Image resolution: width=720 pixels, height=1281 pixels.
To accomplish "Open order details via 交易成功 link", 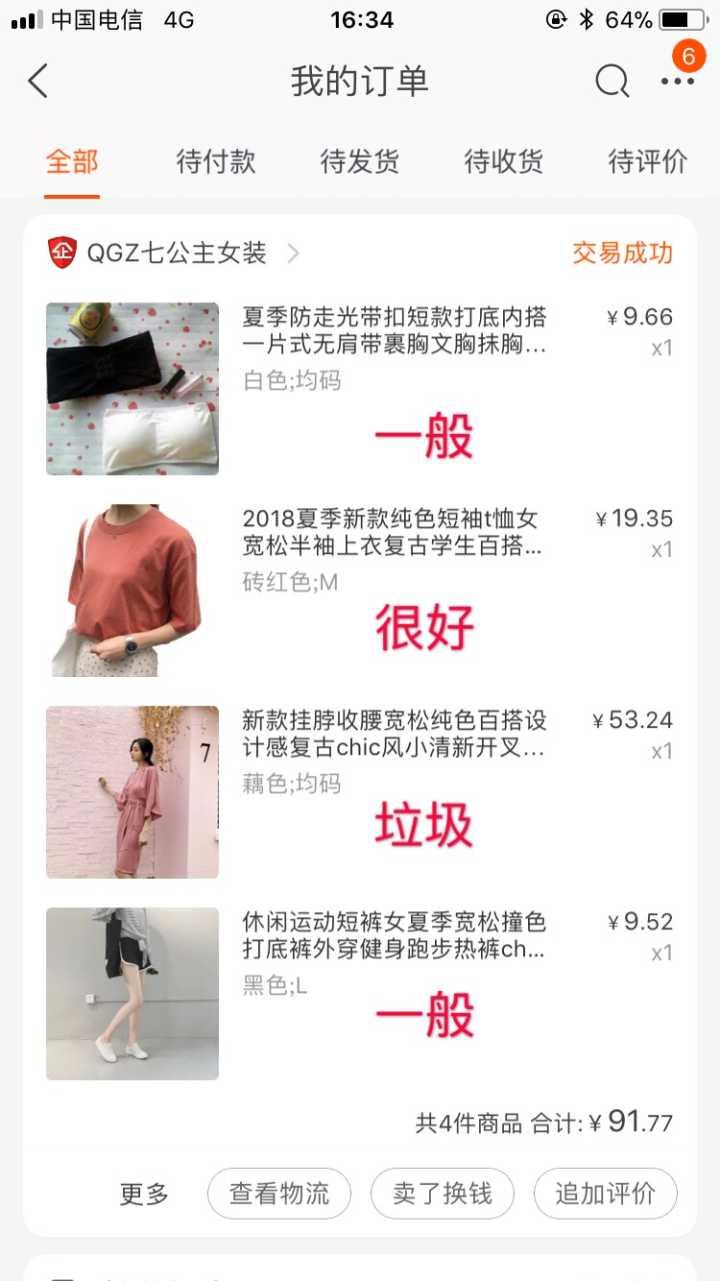I will click(621, 254).
